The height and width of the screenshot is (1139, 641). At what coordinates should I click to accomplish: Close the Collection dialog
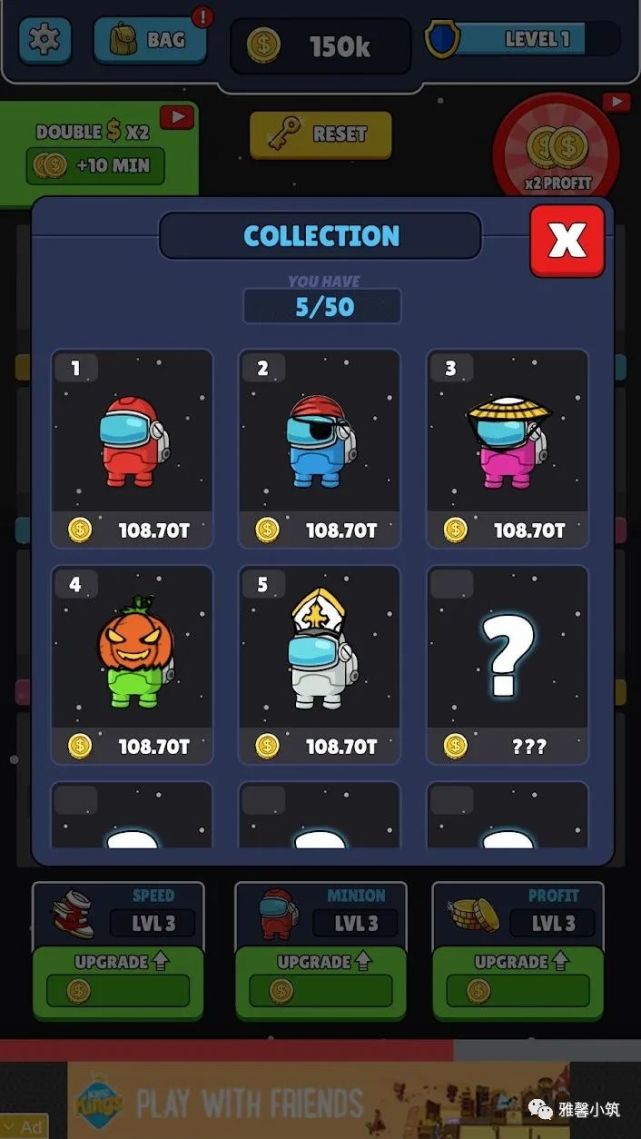click(x=567, y=240)
